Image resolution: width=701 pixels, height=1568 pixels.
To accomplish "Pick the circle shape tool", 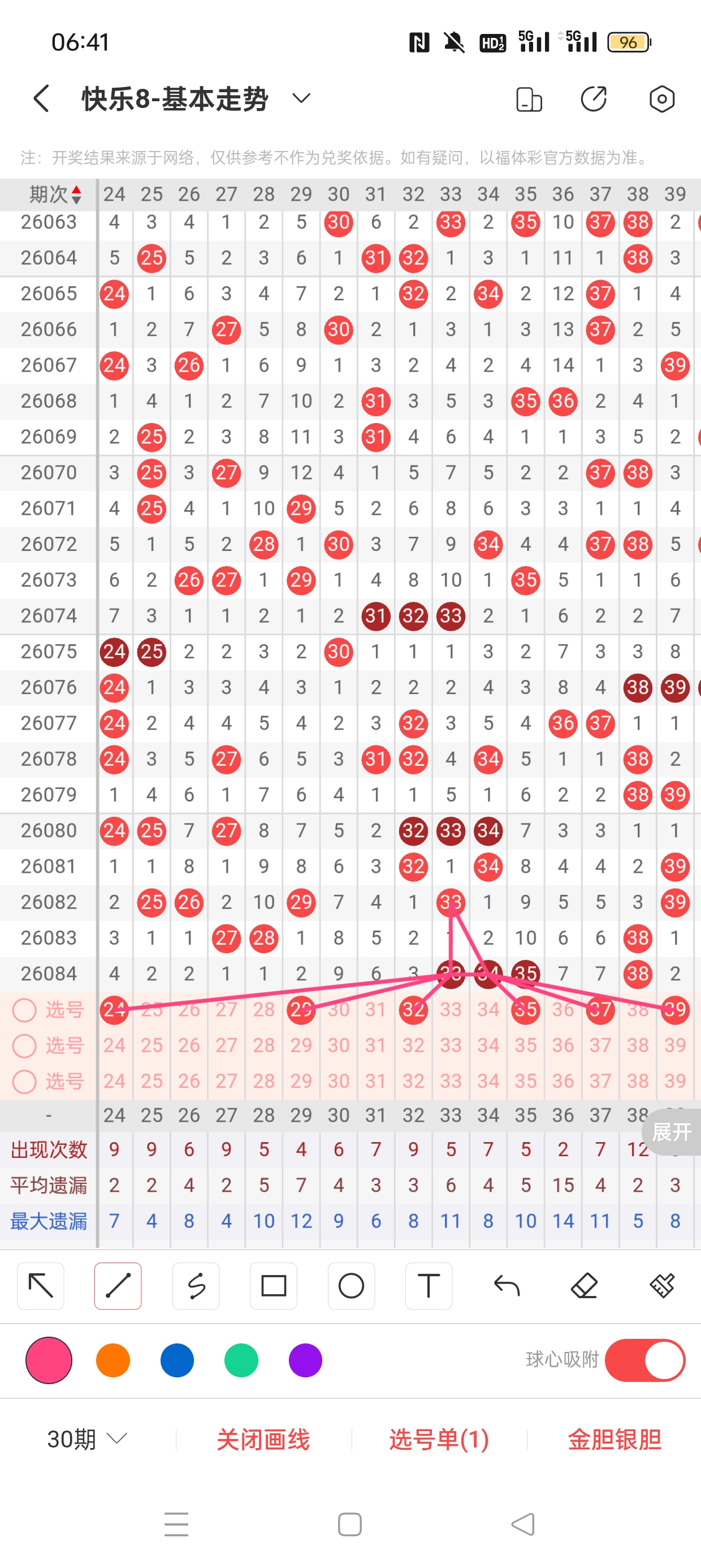I will (351, 1286).
